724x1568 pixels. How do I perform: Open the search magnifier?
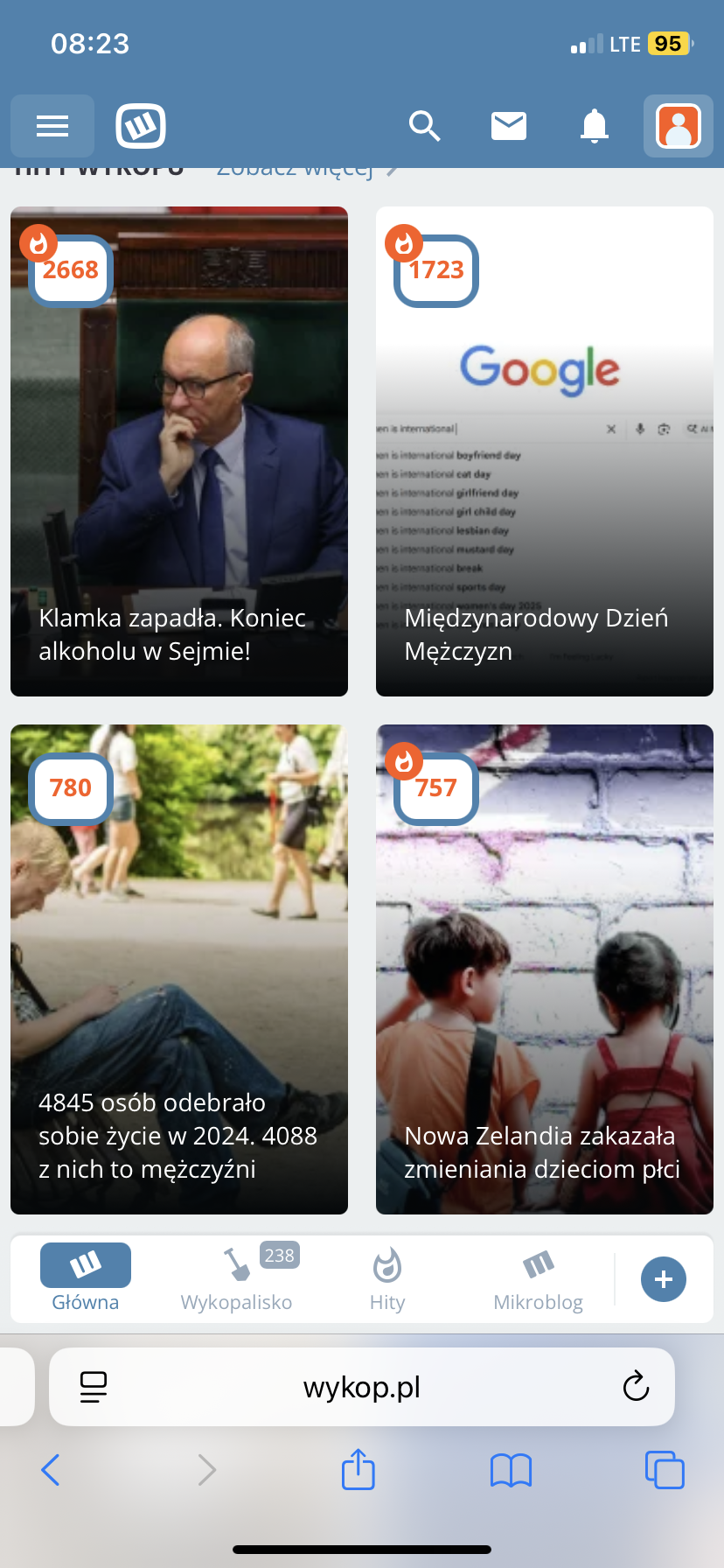[x=424, y=126]
